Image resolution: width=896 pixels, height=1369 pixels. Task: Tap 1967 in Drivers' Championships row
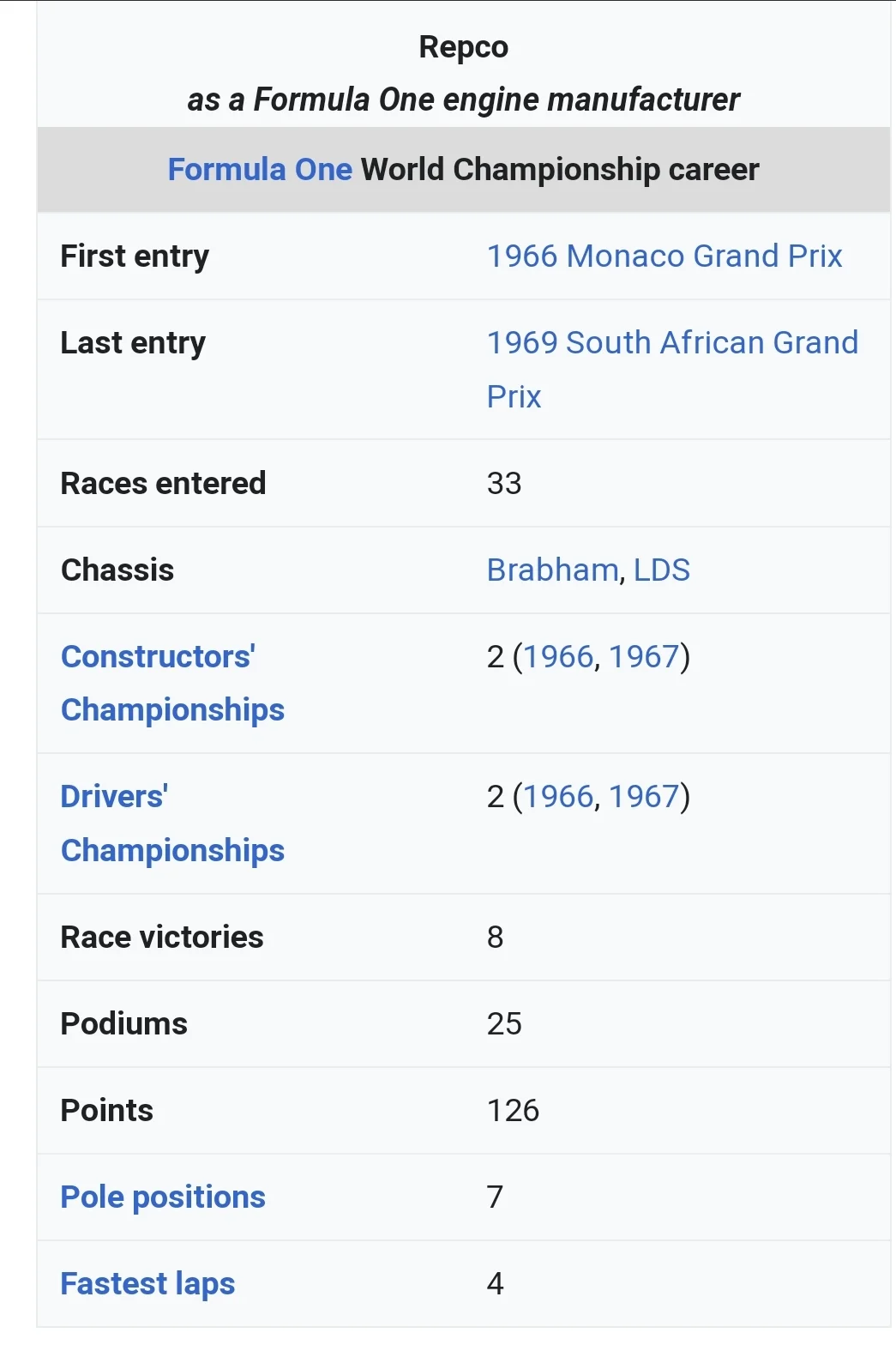(x=644, y=797)
